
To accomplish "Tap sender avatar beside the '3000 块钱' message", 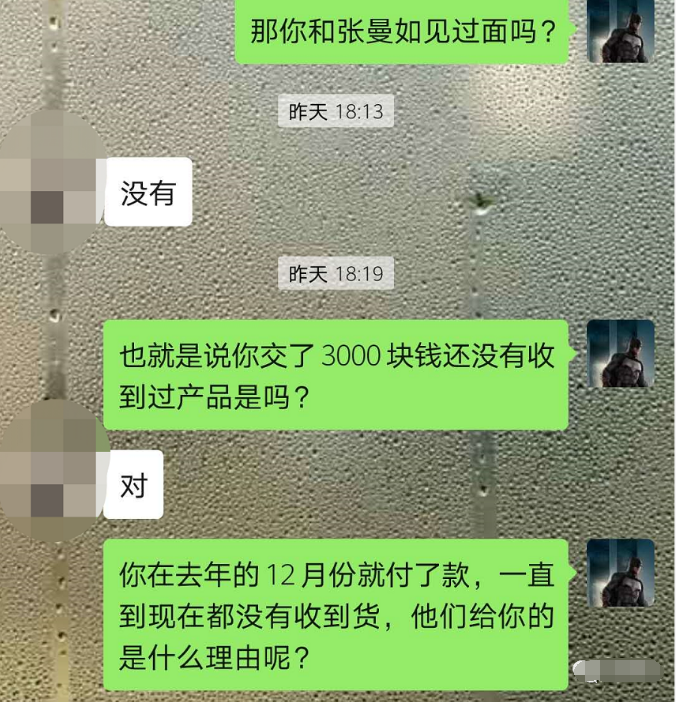I will 620,354.
